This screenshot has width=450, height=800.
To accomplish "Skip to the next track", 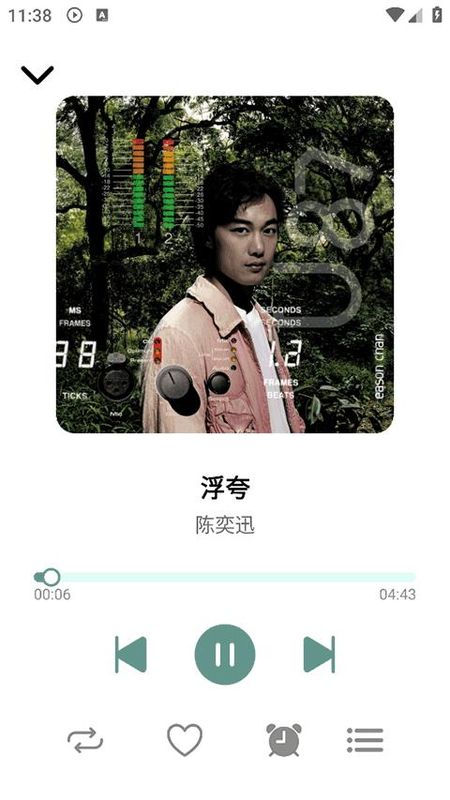I will [x=319, y=654].
